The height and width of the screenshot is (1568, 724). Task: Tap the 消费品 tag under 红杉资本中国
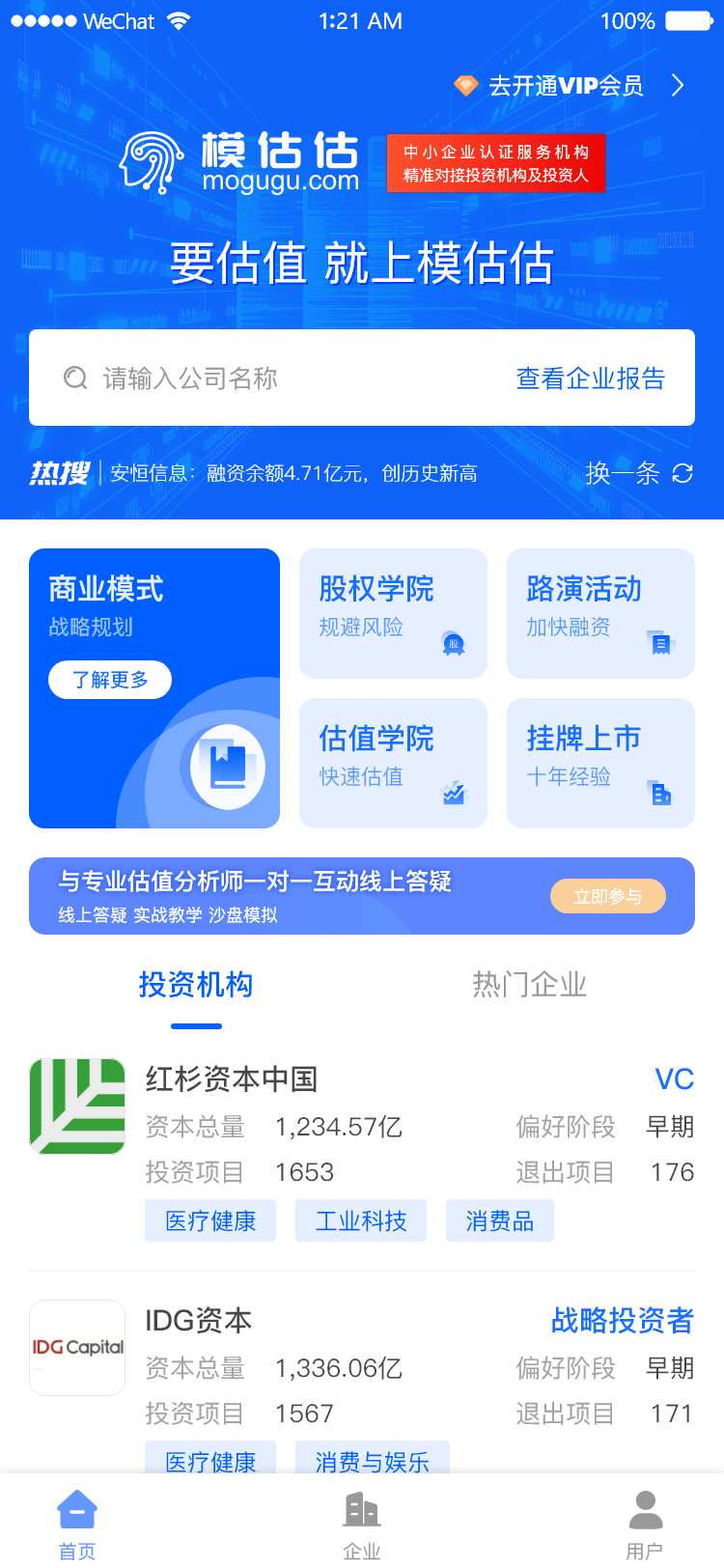(500, 1220)
